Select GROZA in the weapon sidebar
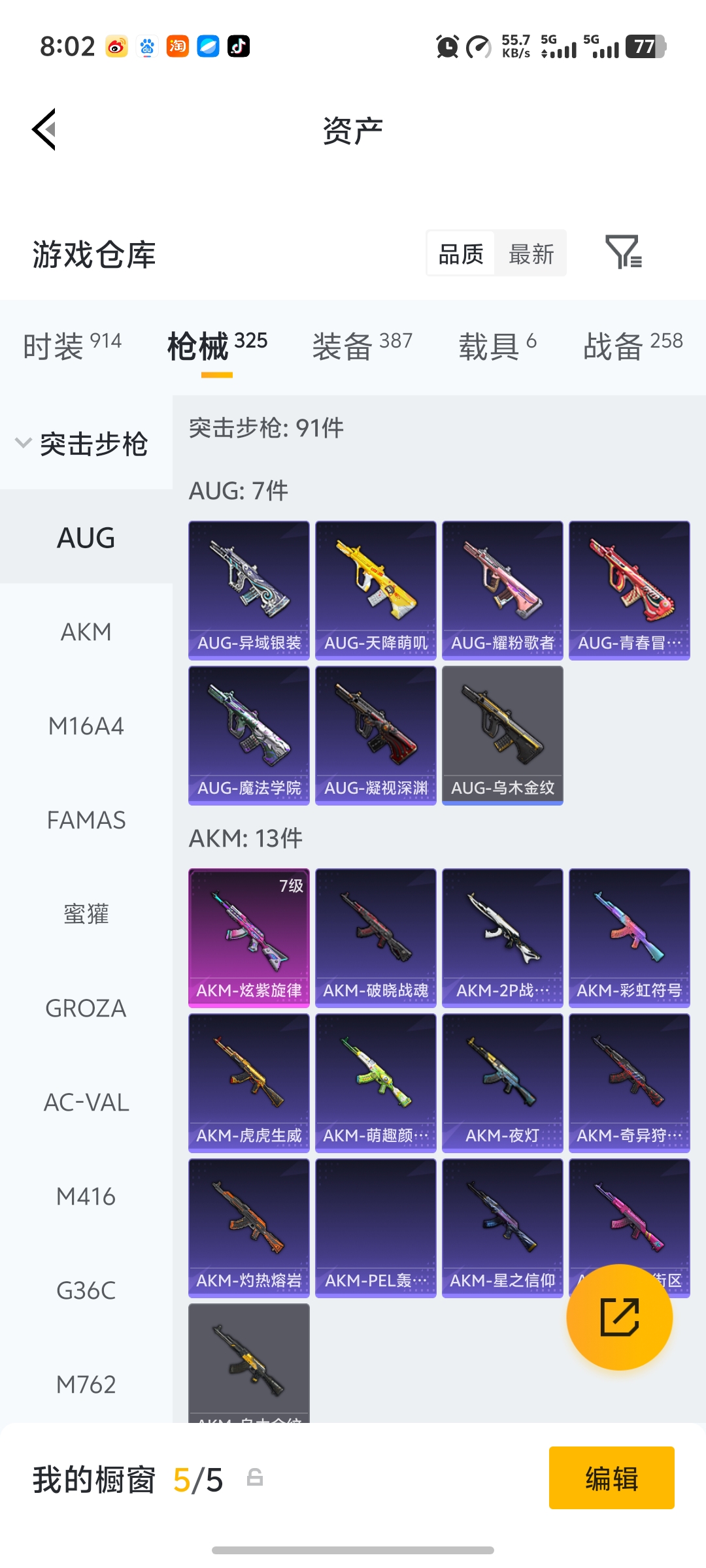706x1568 pixels. 86,1008
